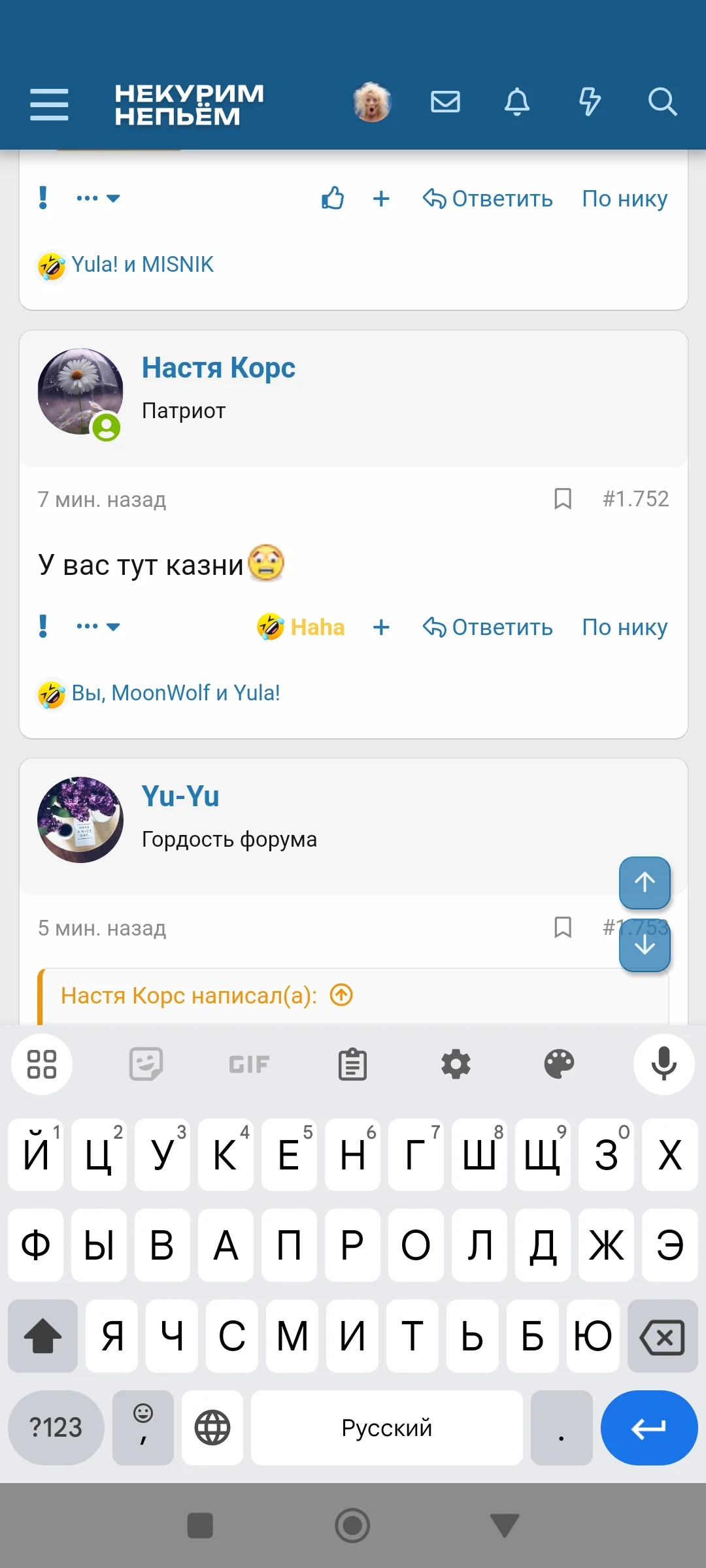This screenshot has height=1568, width=706.
Task: Toggle the Haha reaction on Настя Корс's post
Action: [x=300, y=627]
